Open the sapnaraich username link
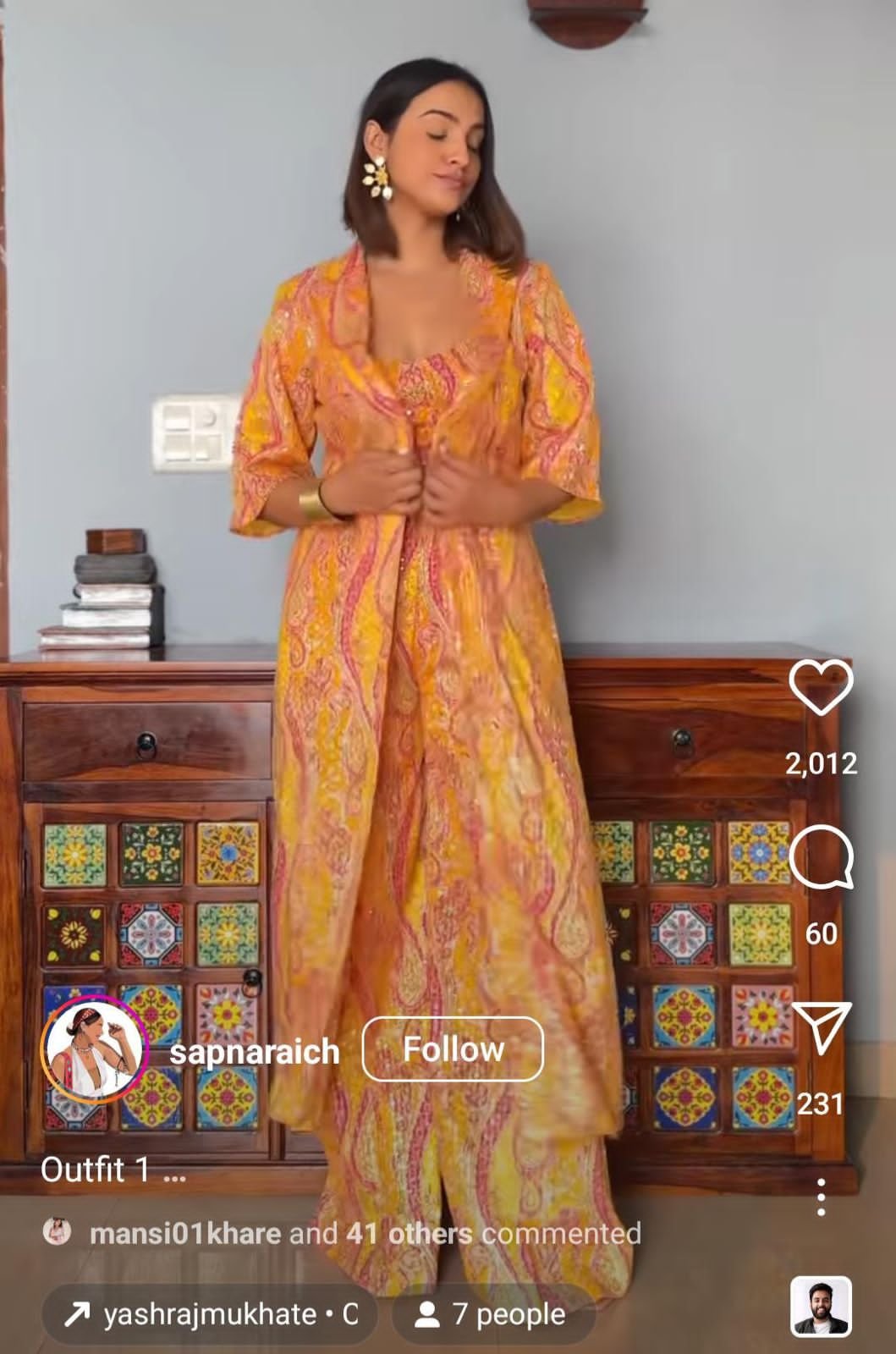896x1354 pixels. pos(255,1052)
